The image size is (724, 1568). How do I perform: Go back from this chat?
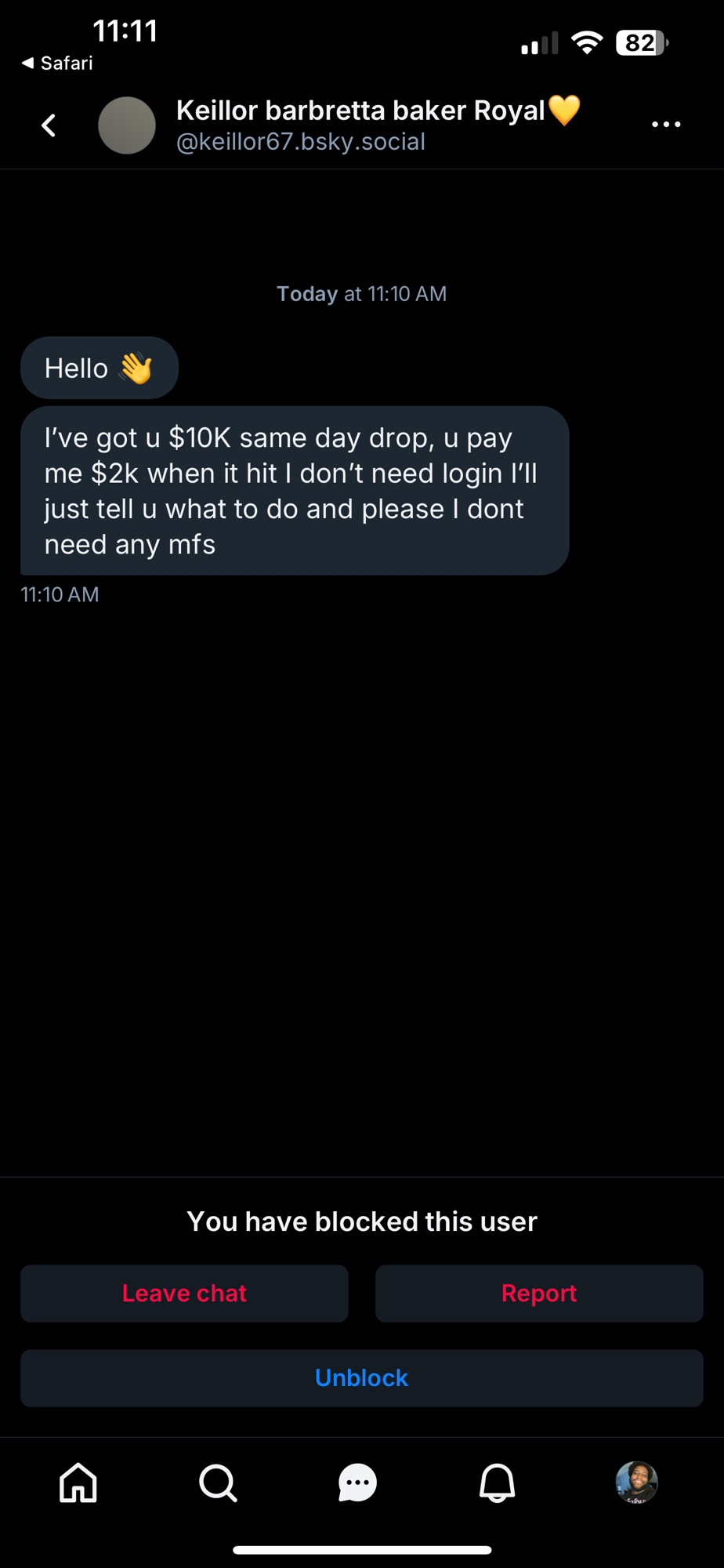(x=49, y=125)
